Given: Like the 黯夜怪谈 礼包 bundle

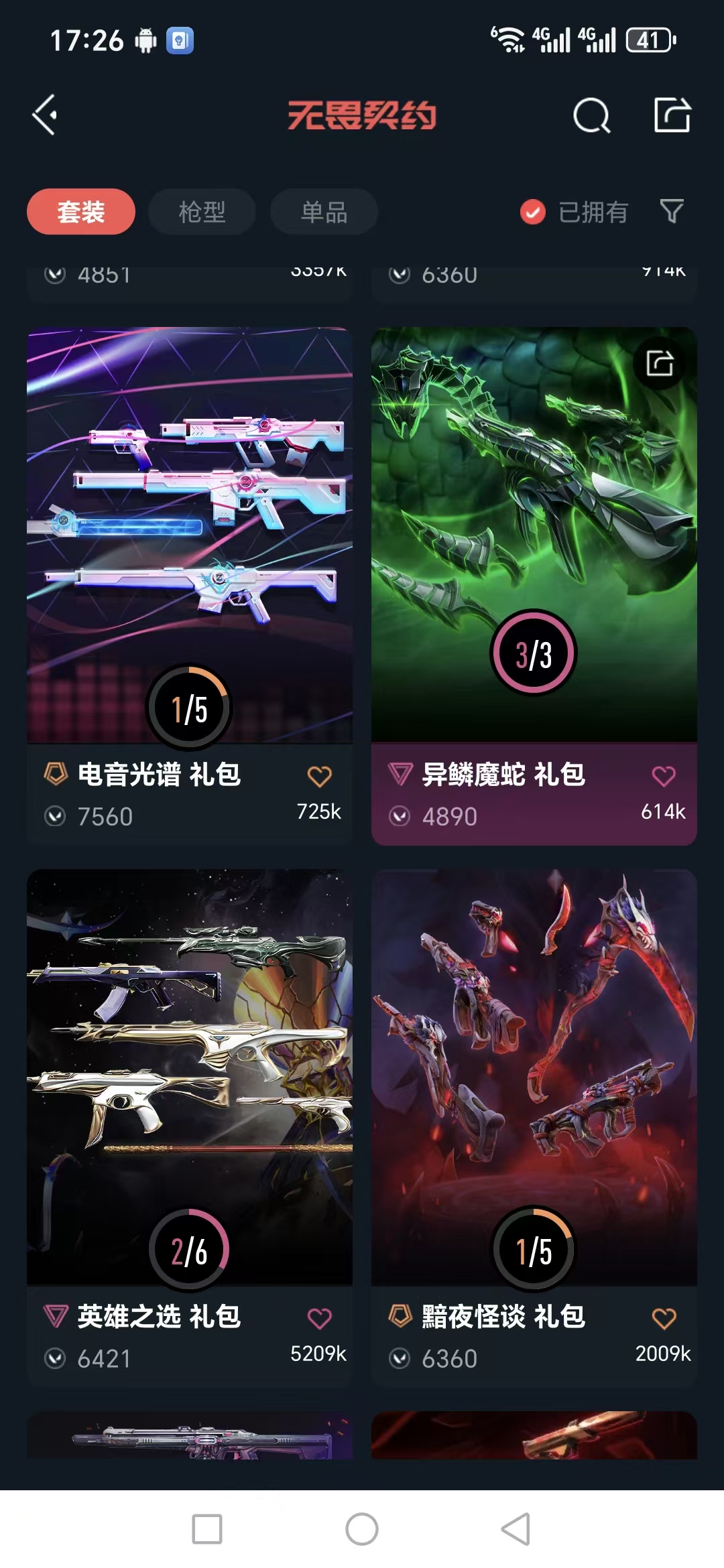Looking at the screenshot, I should coord(664,1318).
